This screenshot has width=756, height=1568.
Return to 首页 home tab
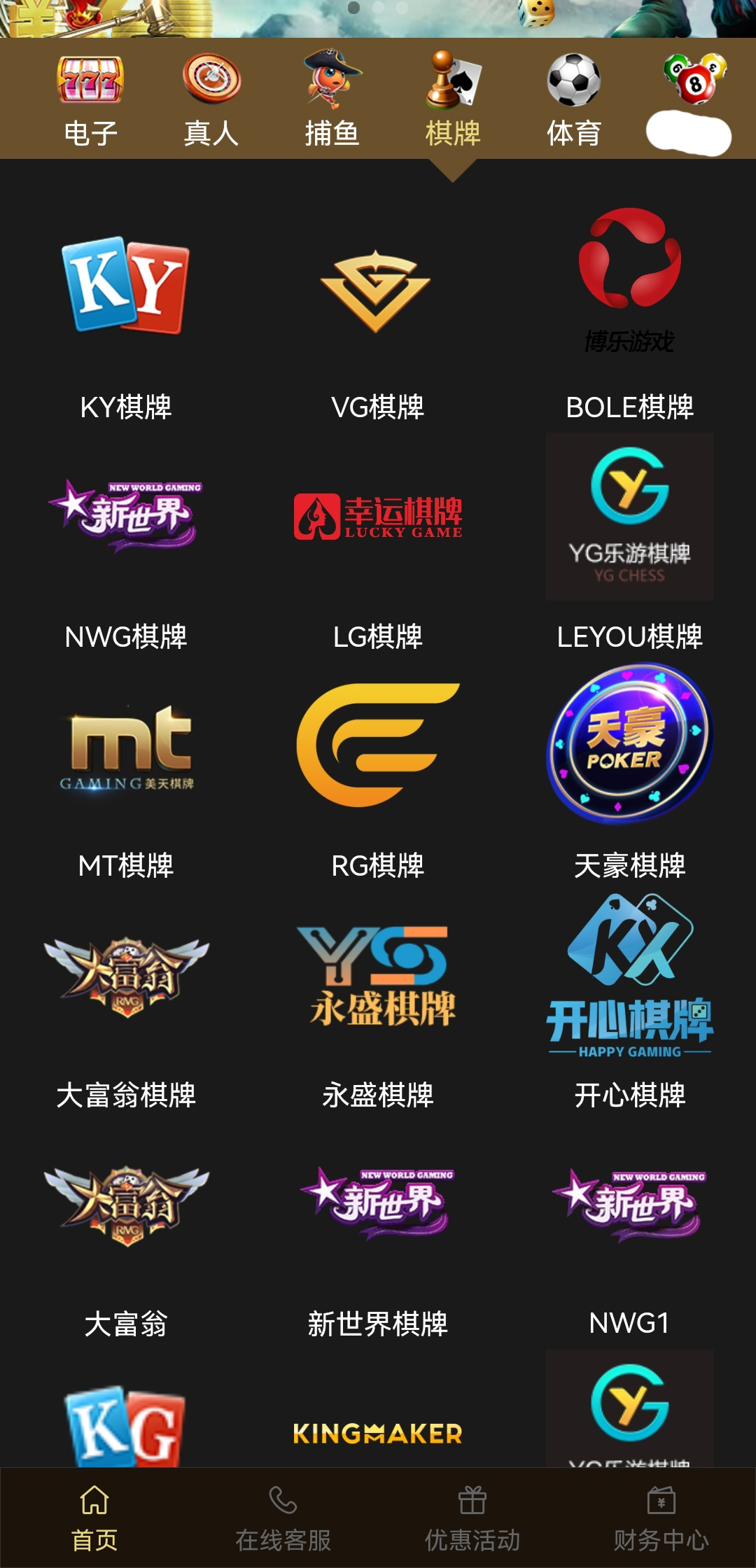(94, 1518)
